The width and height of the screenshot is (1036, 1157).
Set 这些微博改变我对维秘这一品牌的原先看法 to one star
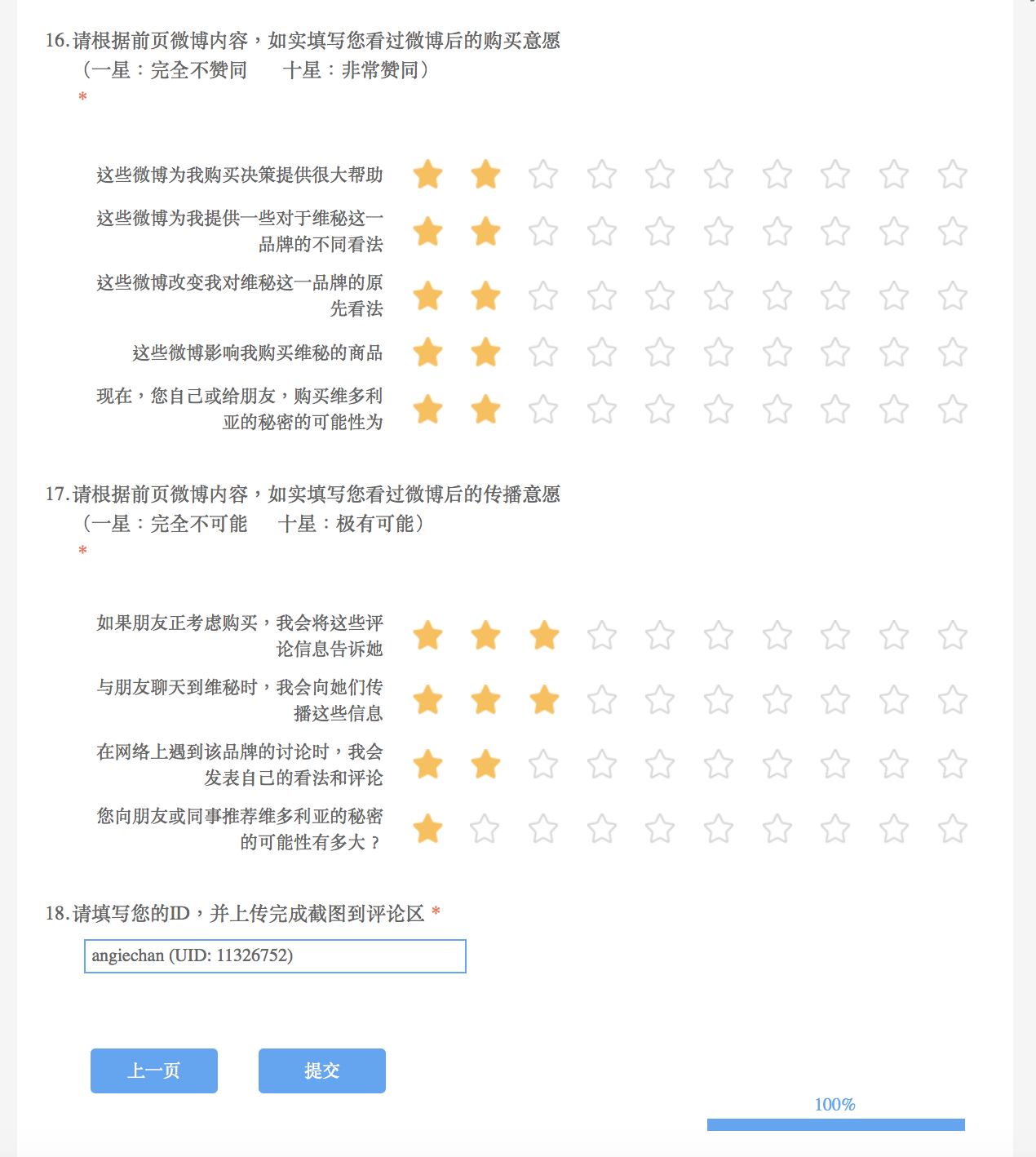(x=427, y=296)
